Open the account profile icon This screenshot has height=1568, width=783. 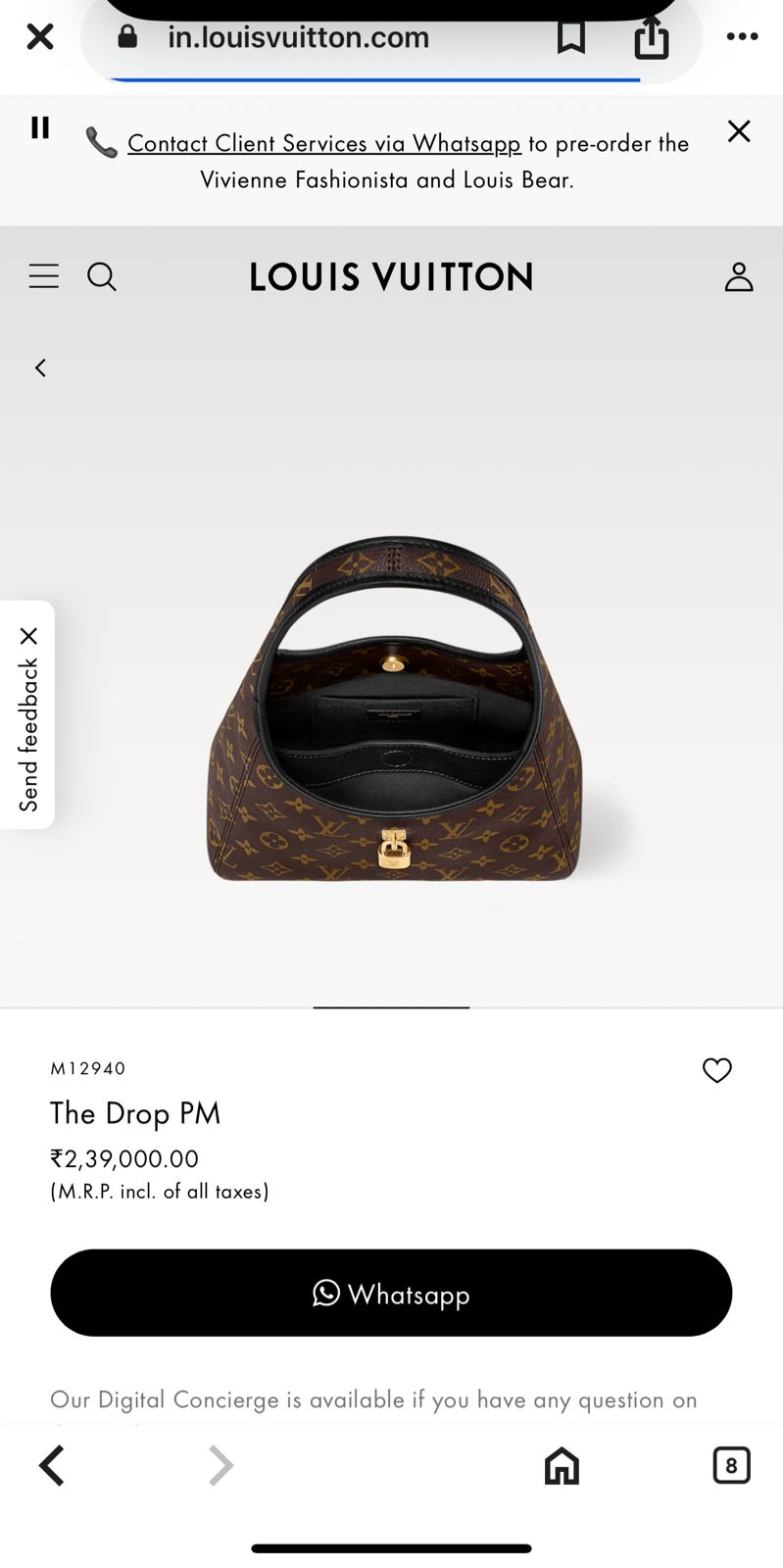[740, 275]
